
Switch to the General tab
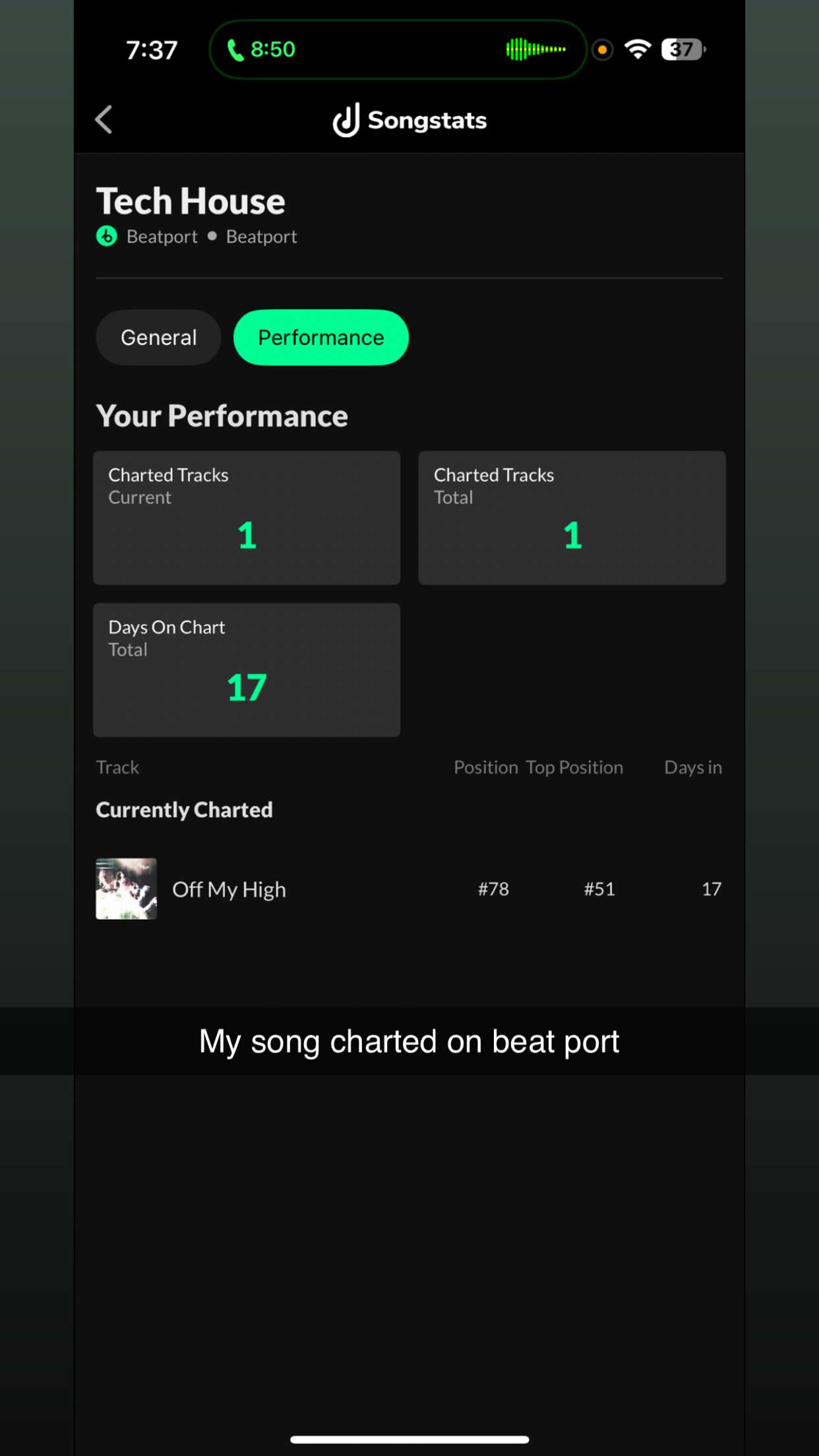click(158, 338)
